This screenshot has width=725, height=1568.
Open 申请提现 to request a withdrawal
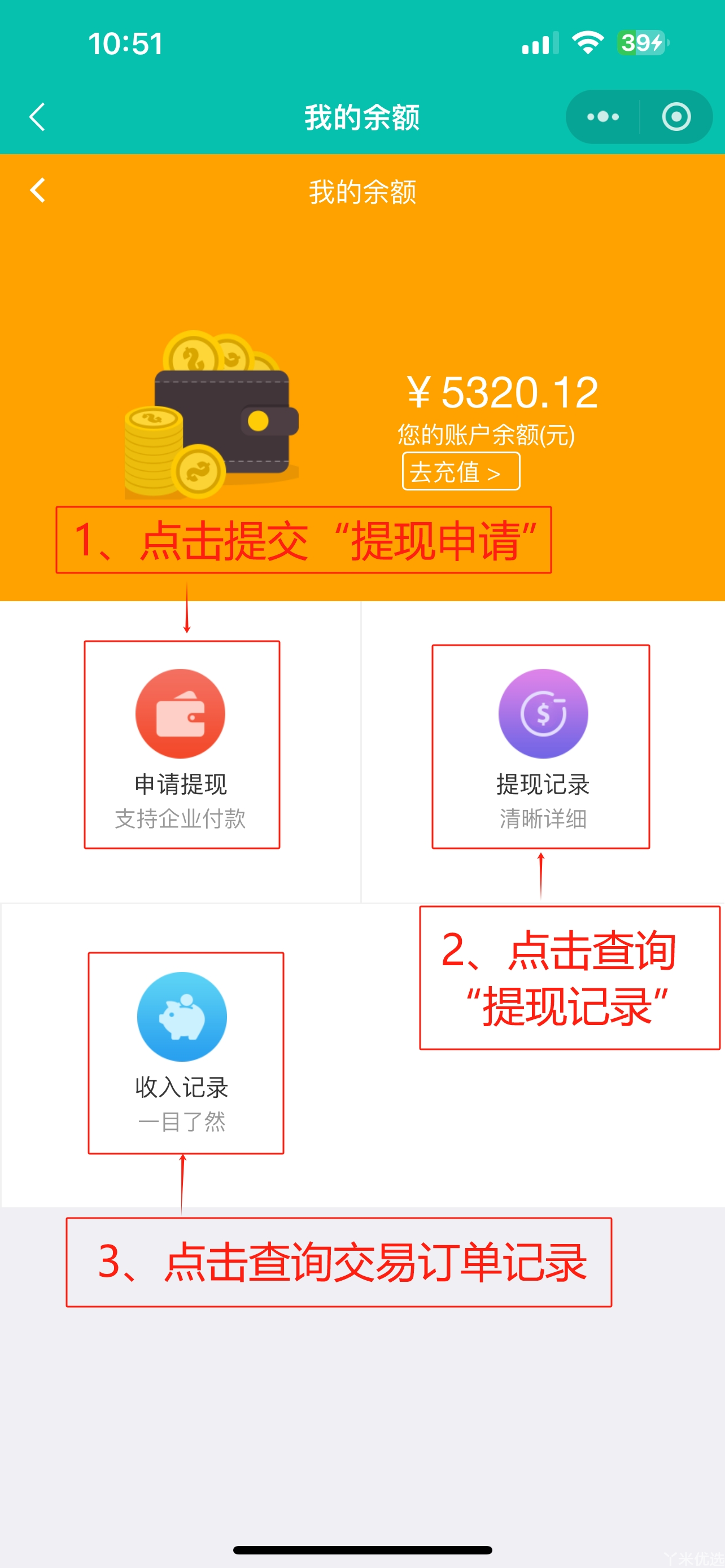181,744
